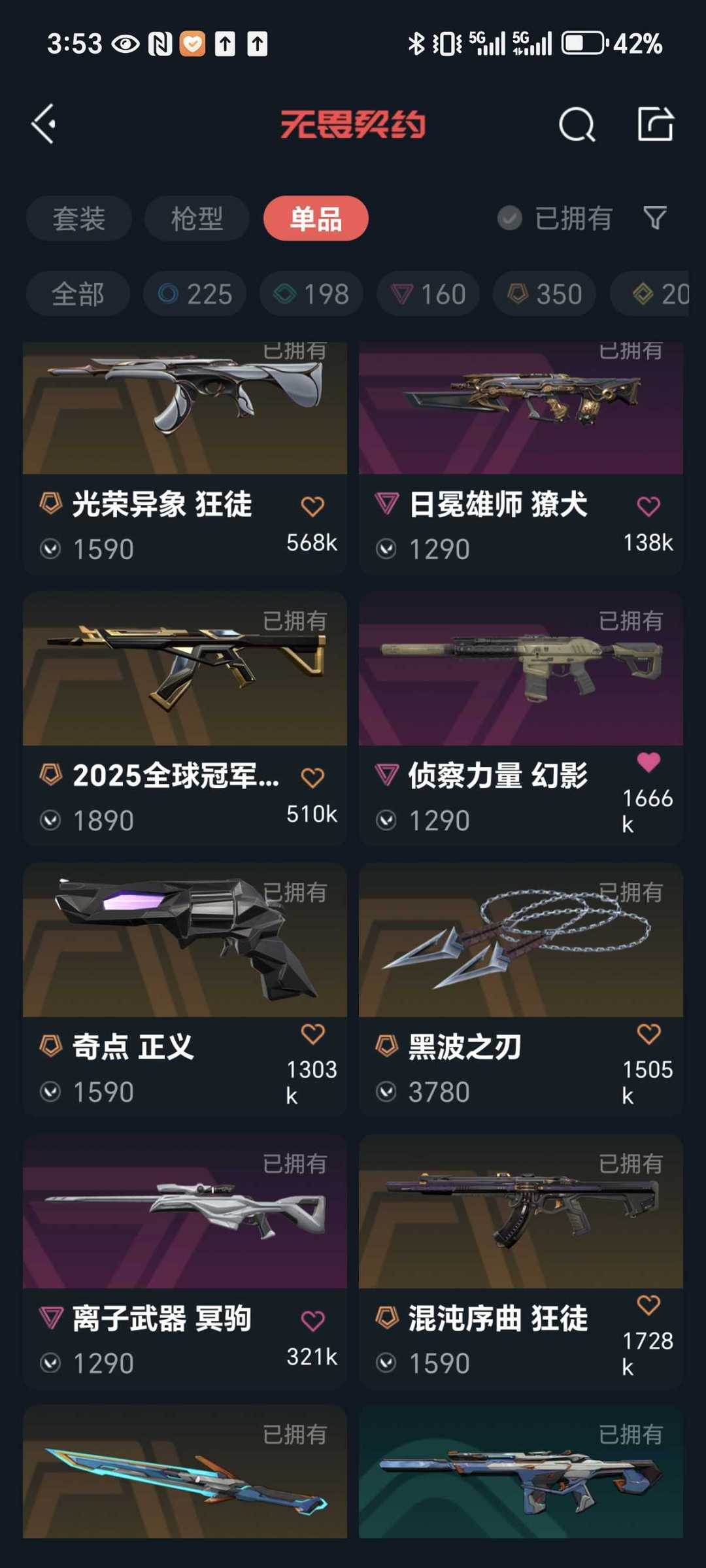This screenshot has height=1568, width=706.
Task: Open the funnel filter options
Action: (654, 218)
